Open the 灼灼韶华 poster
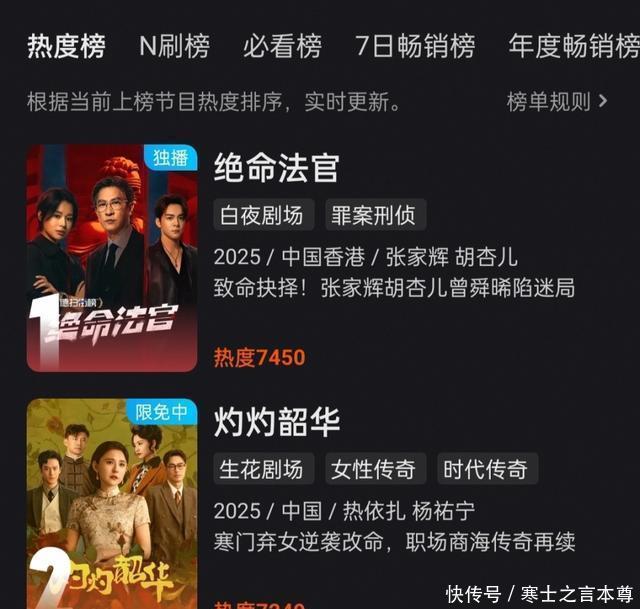 [x=112, y=503]
